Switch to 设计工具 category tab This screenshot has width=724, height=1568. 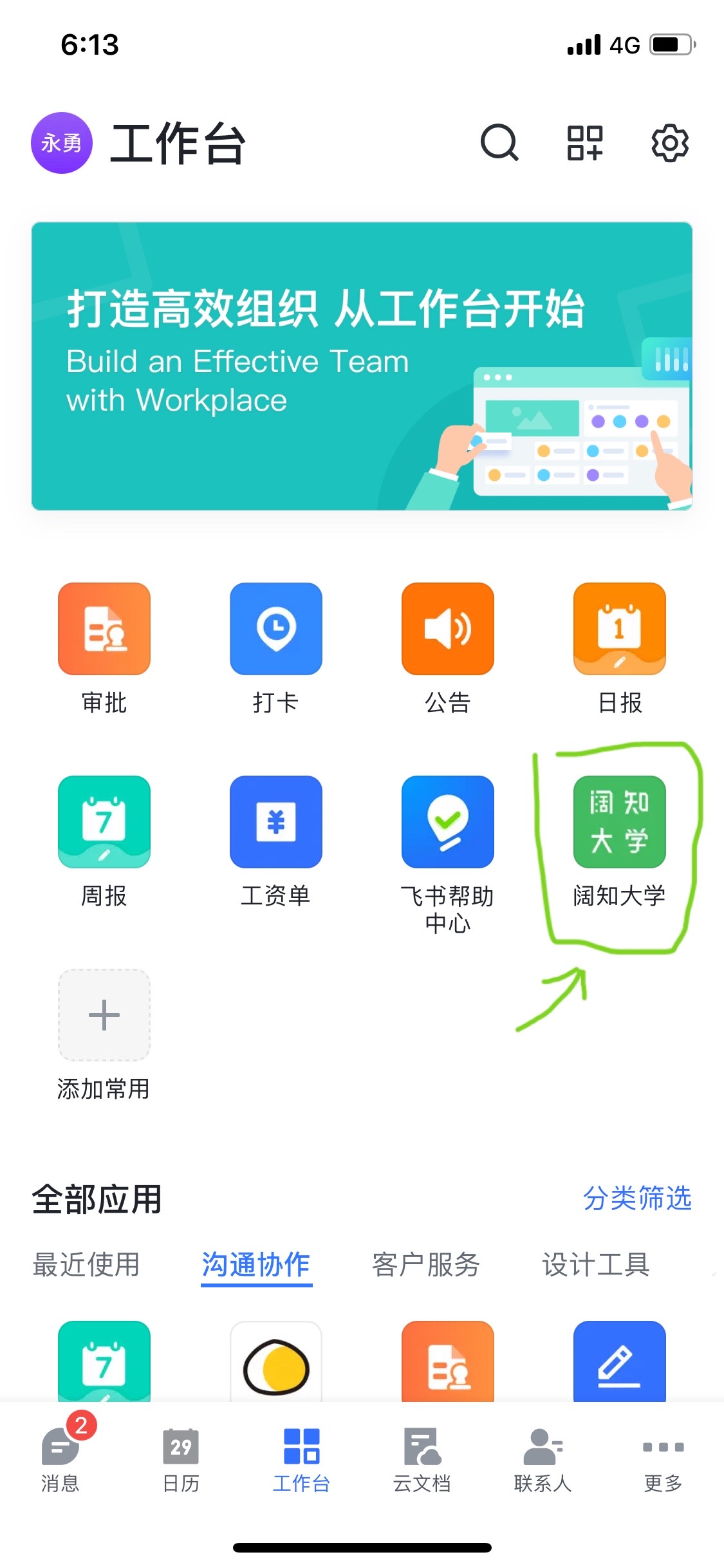tap(596, 1264)
